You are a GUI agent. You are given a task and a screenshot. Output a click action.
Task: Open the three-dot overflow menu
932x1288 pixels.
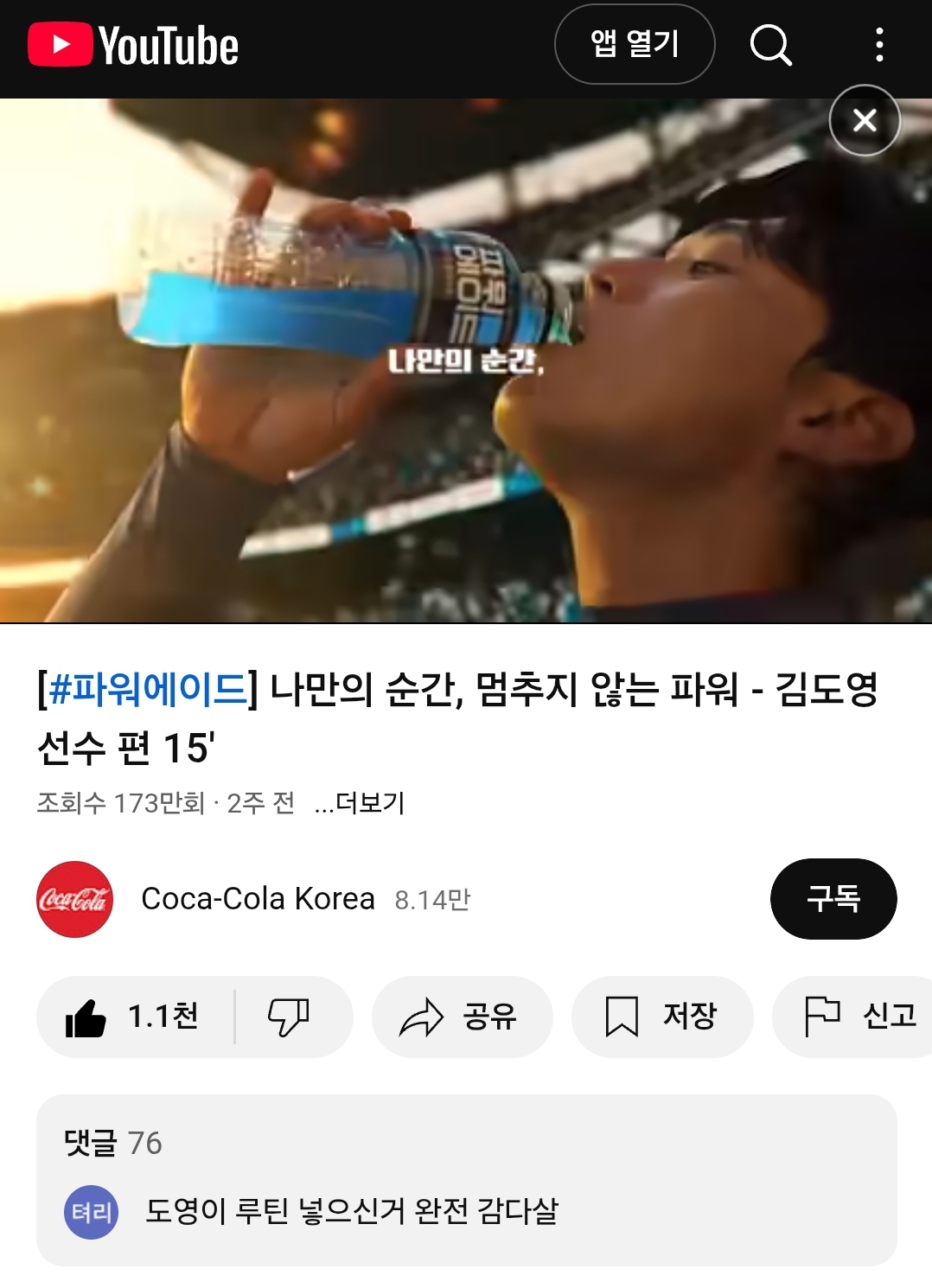[879, 44]
